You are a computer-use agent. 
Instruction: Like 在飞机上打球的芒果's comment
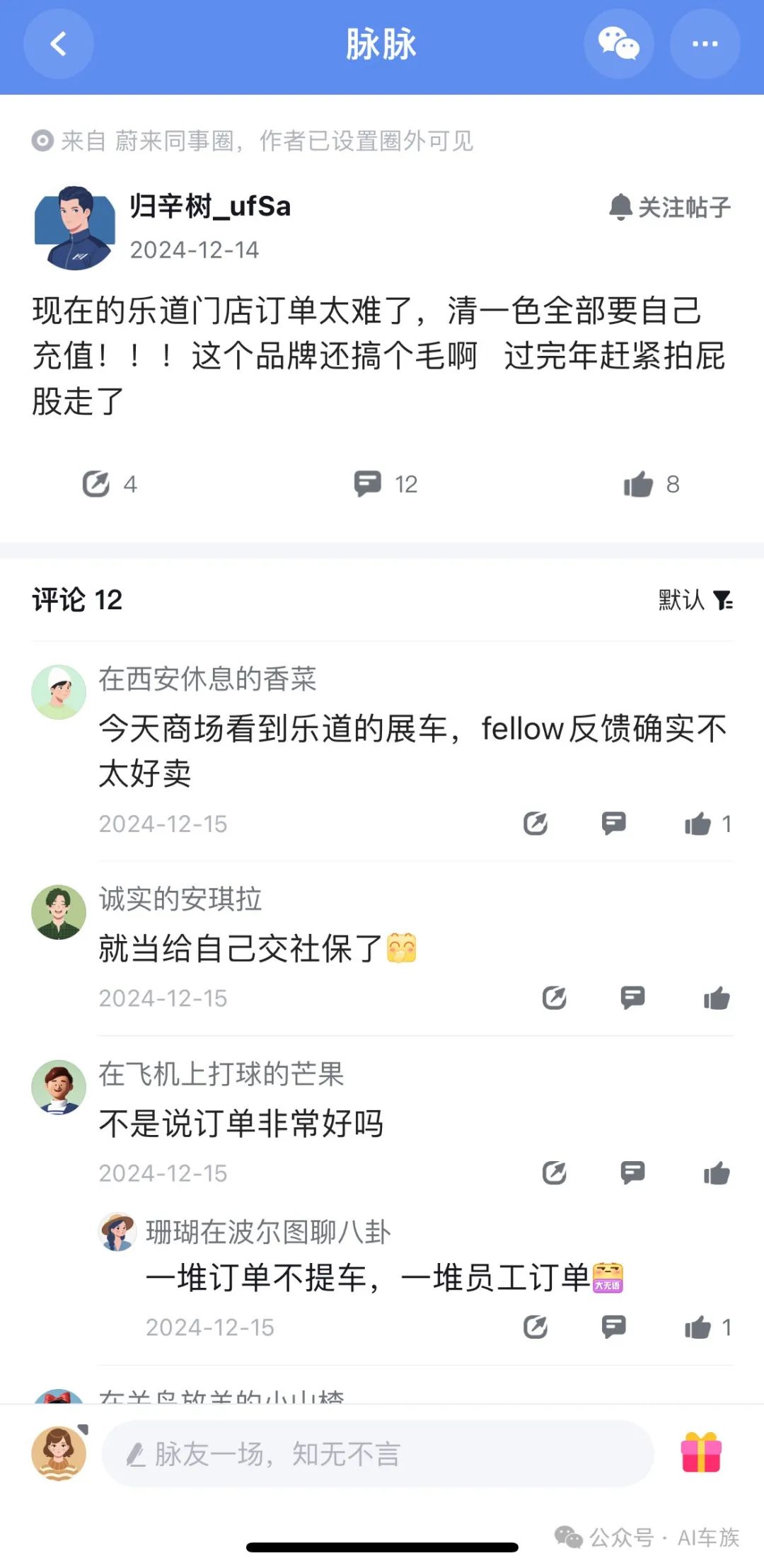coord(717,1173)
